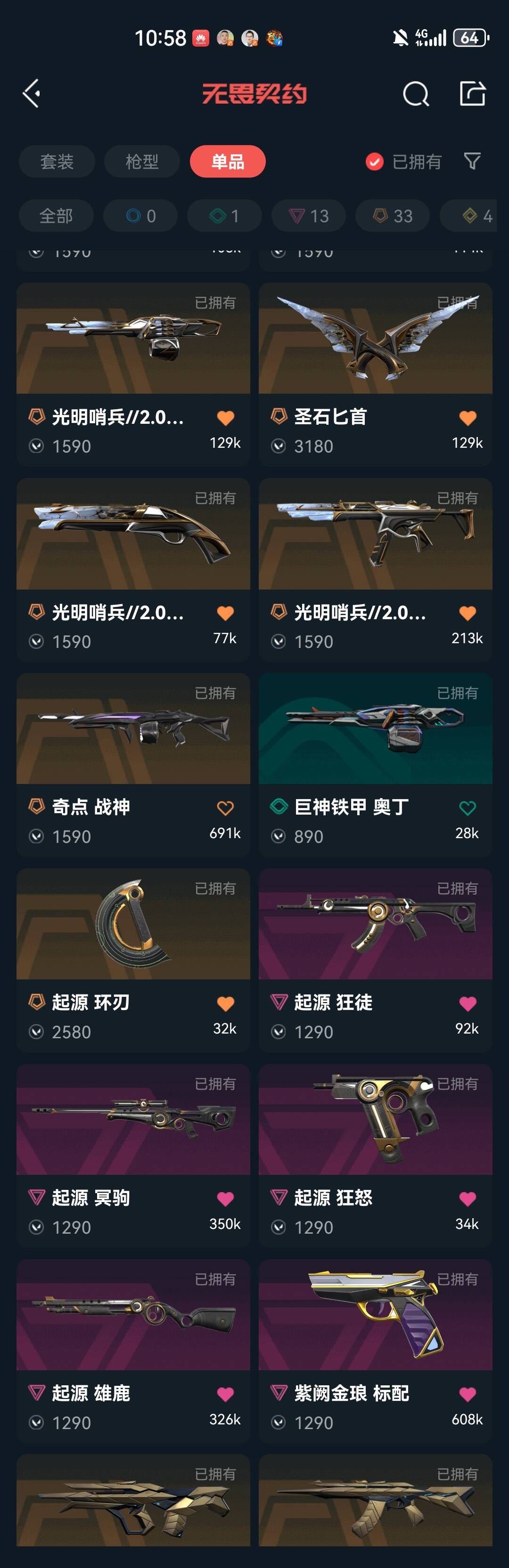Screen dimensions: 509x1568
Task: Go back using the top-left arrow
Action: [32, 94]
